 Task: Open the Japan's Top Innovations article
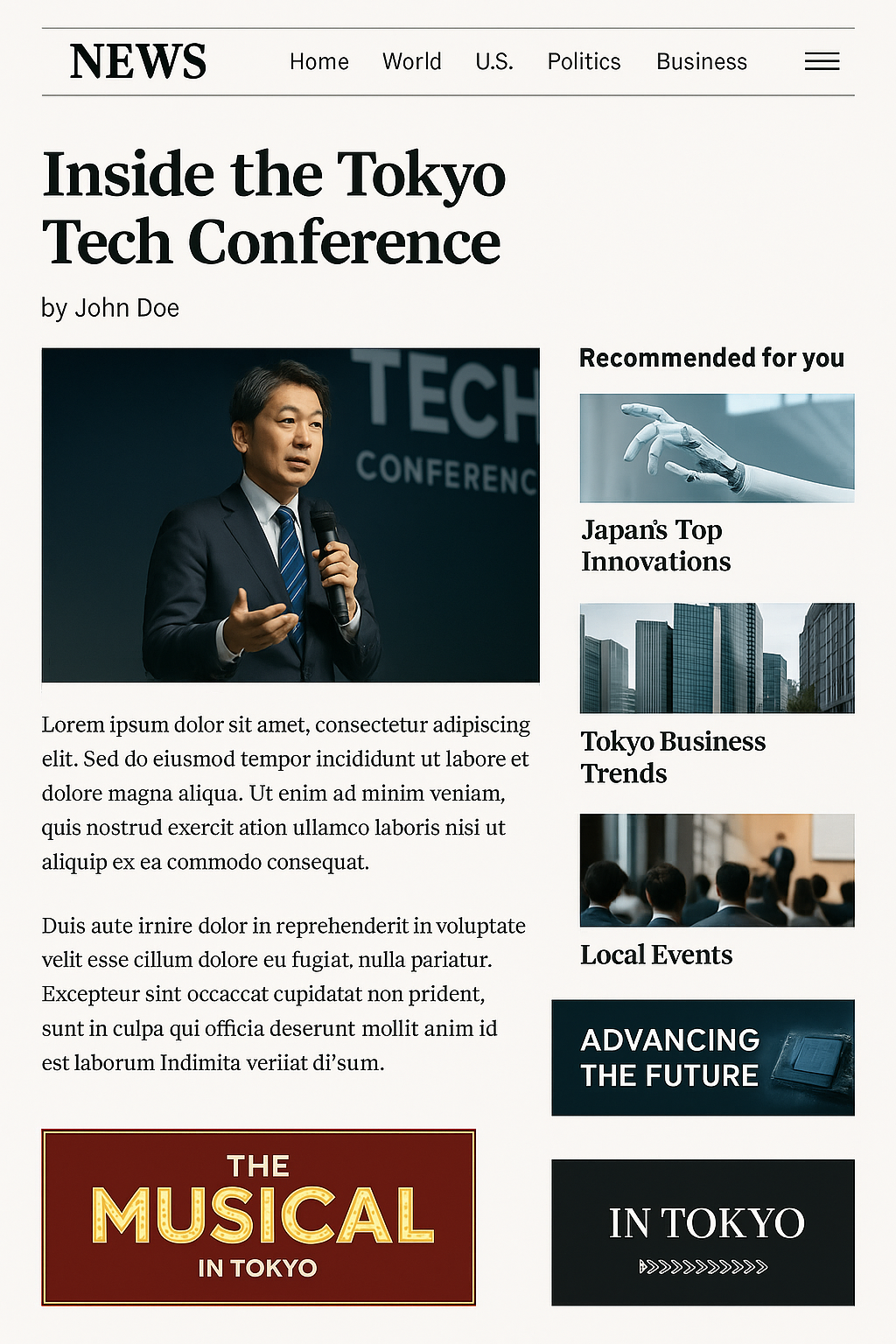[x=655, y=545]
